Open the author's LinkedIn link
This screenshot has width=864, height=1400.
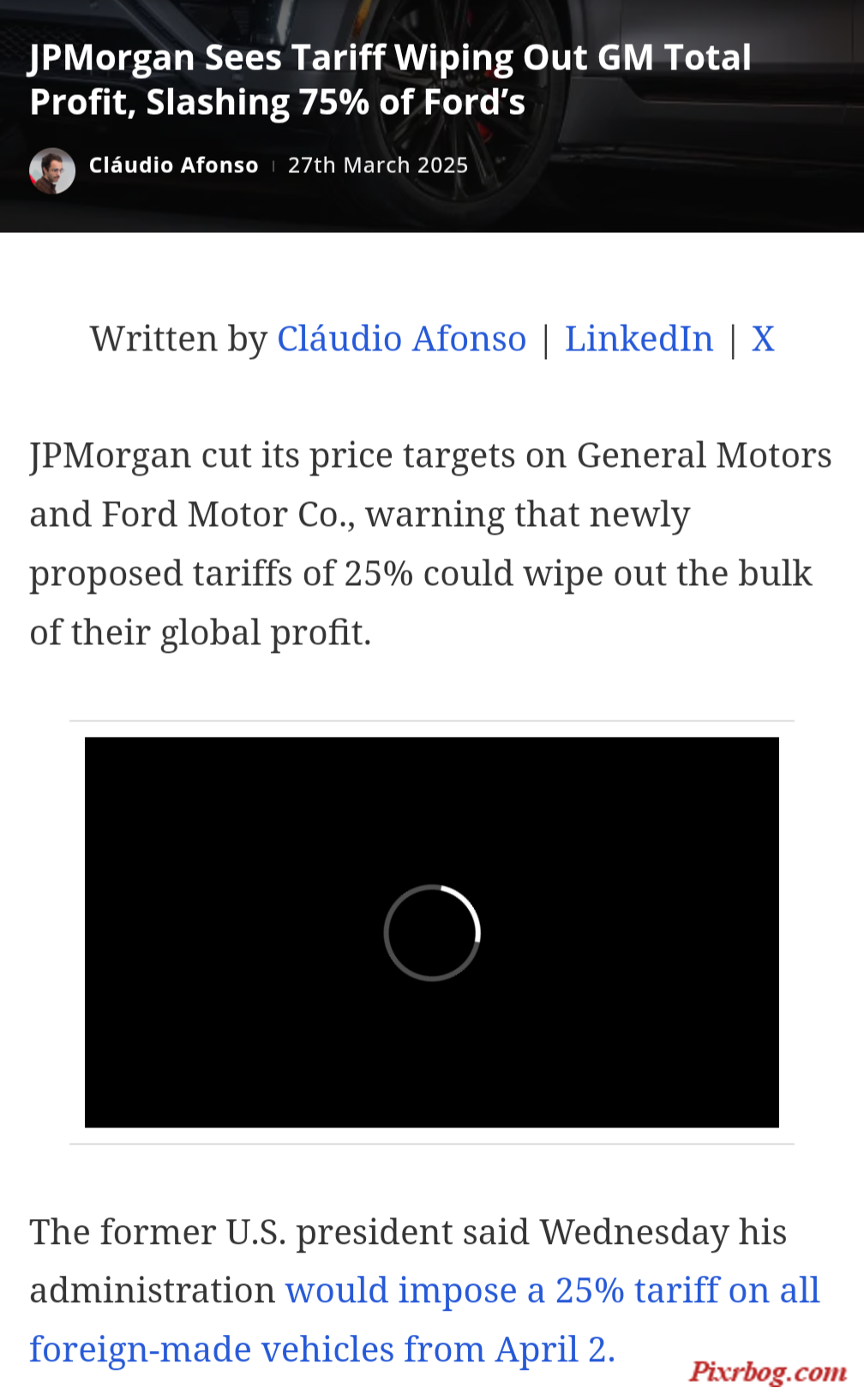click(x=639, y=338)
